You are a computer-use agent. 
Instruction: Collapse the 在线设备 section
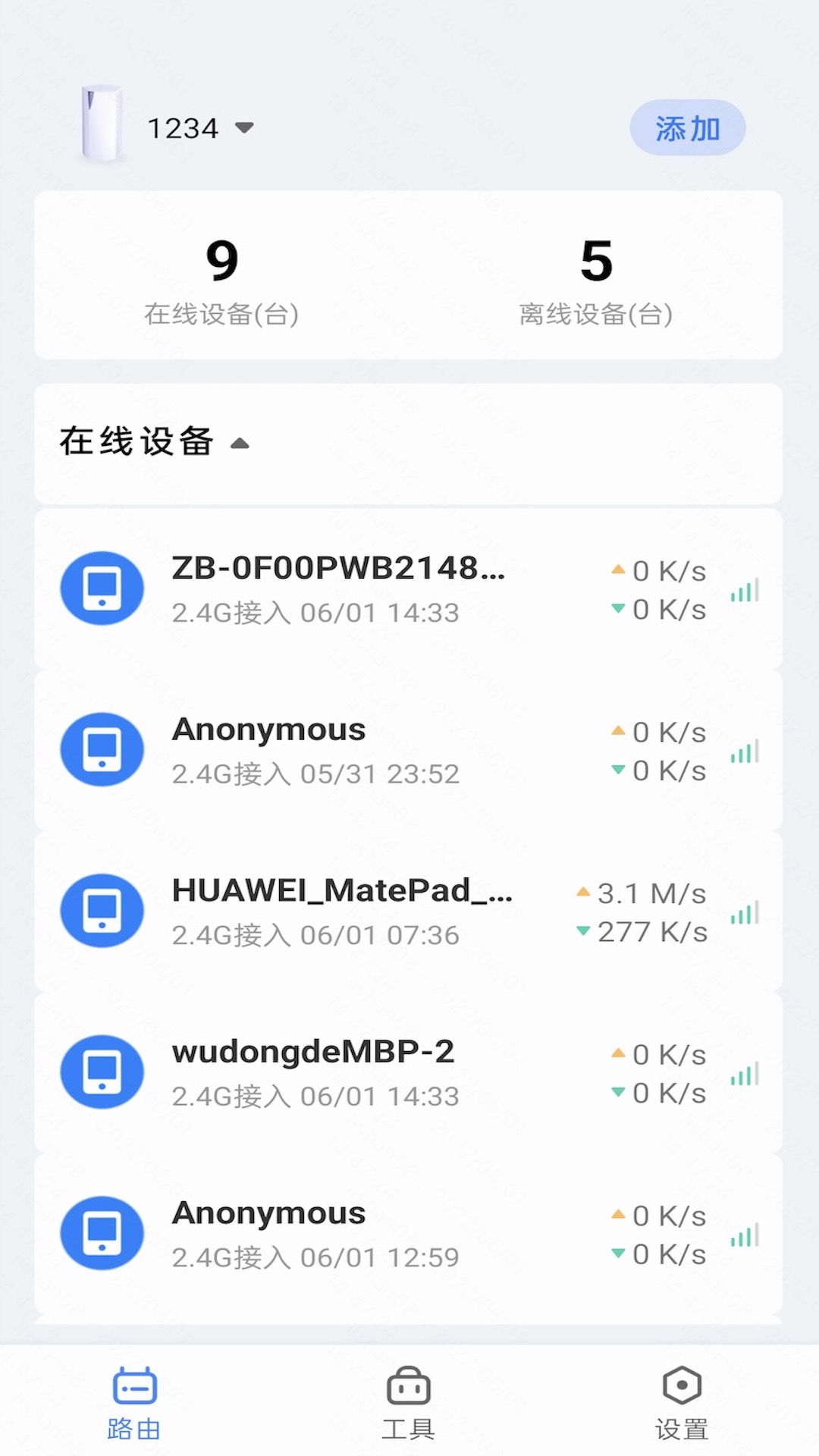point(240,444)
